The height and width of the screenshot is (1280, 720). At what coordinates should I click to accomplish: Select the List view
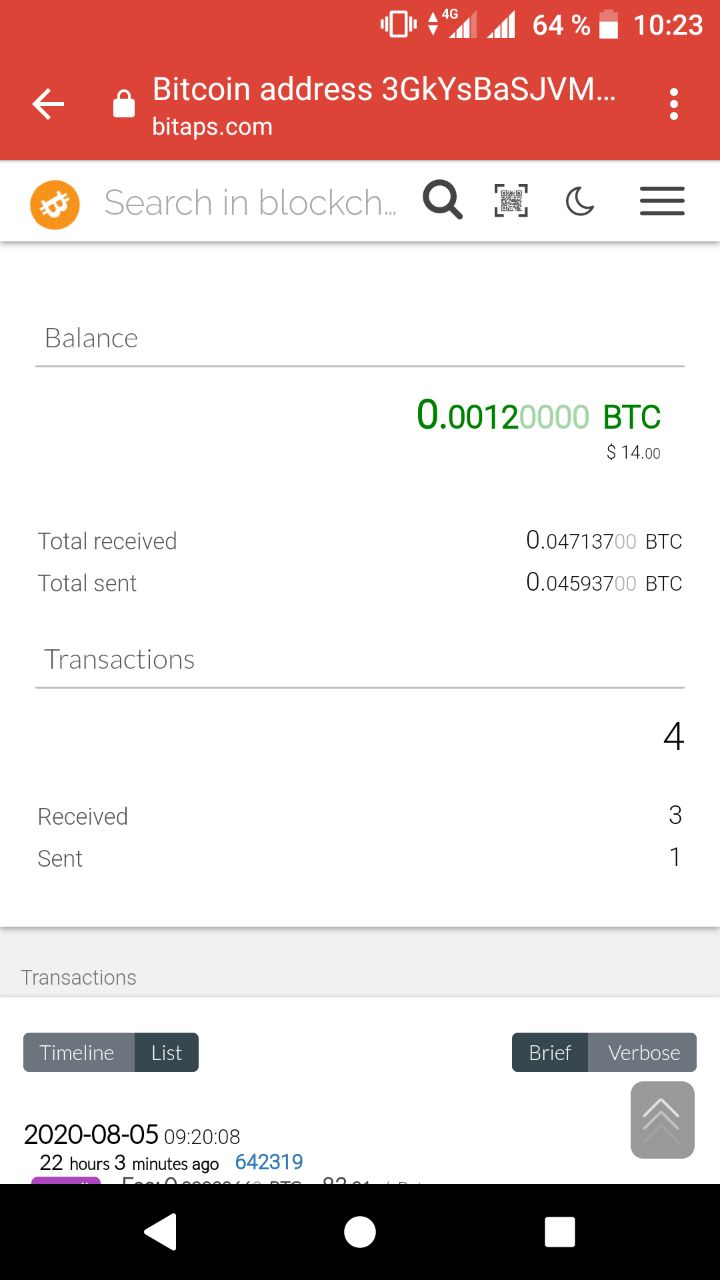(167, 1052)
